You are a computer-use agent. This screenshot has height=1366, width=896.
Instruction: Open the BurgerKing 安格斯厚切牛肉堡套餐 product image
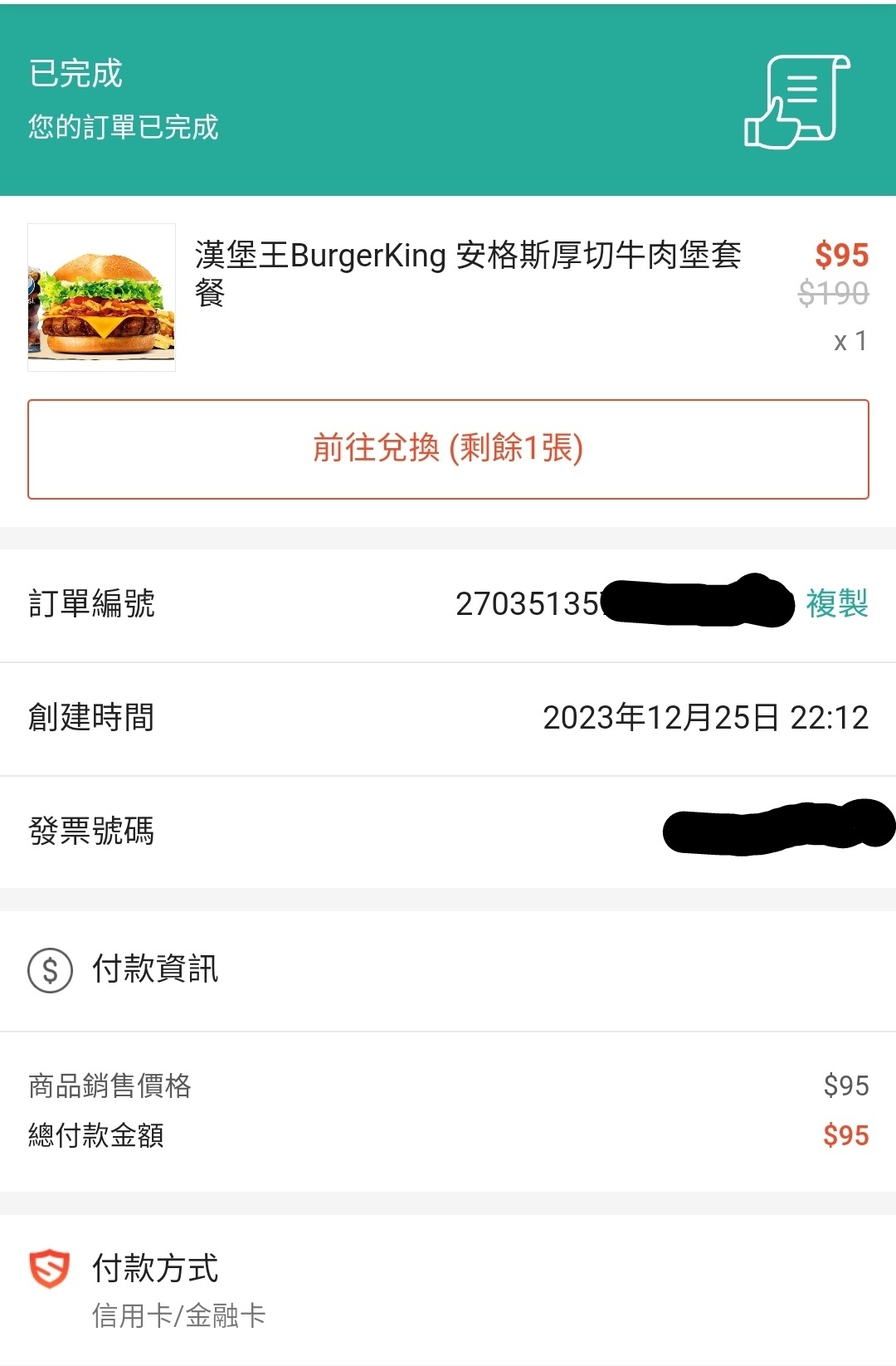102,297
